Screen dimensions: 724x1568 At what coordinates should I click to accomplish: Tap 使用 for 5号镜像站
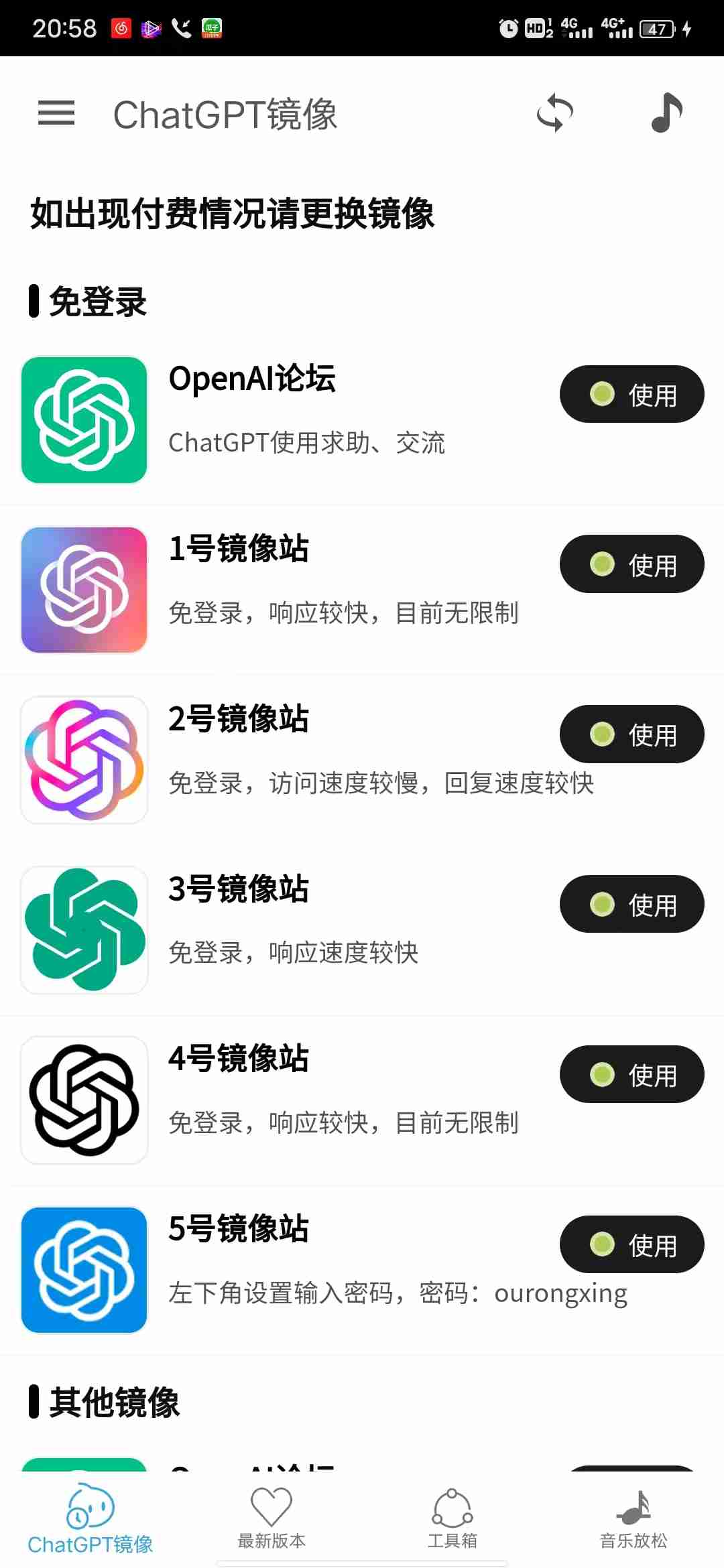[631, 1244]
